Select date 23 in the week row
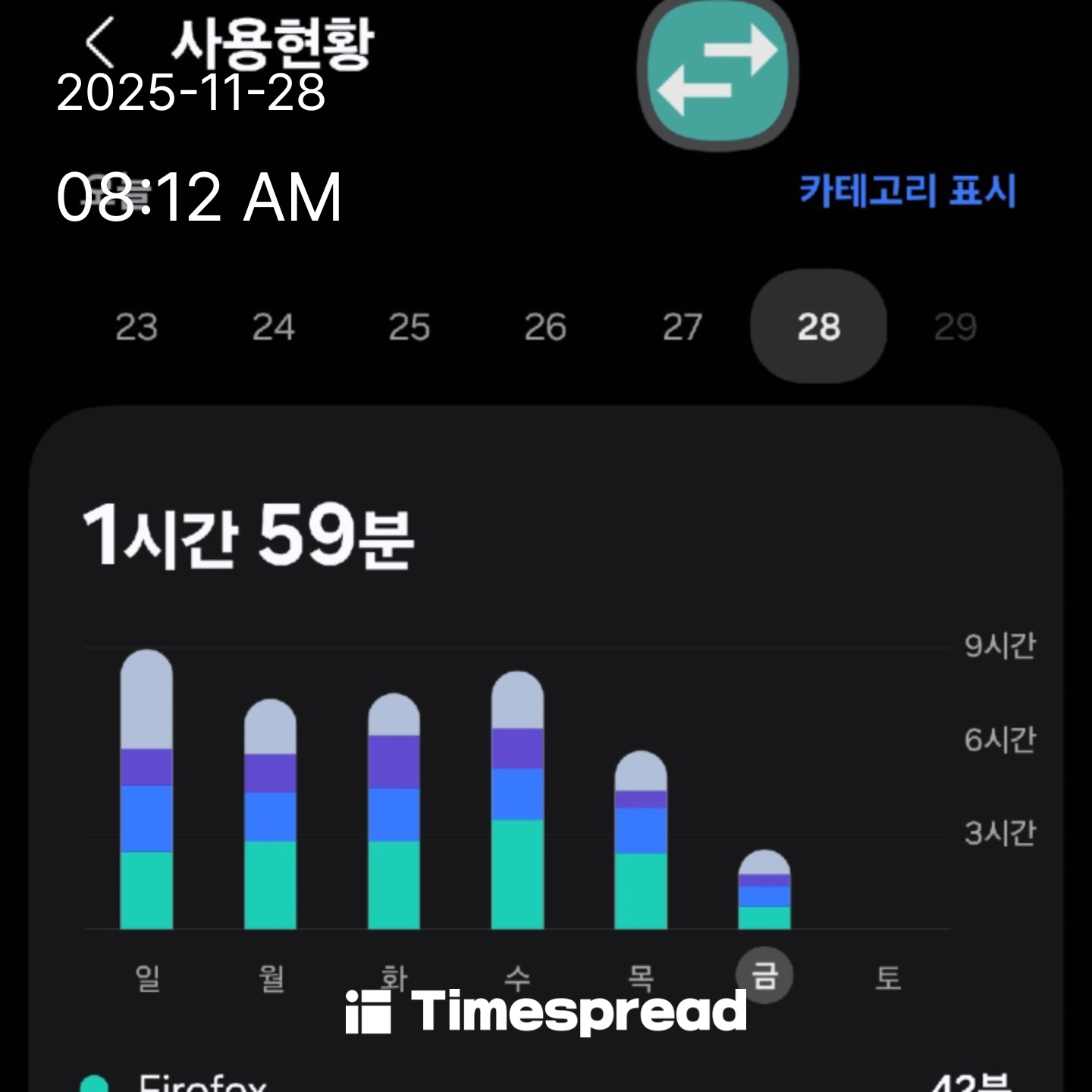This screenshot has height=1092, width=1092. (136, 328)
